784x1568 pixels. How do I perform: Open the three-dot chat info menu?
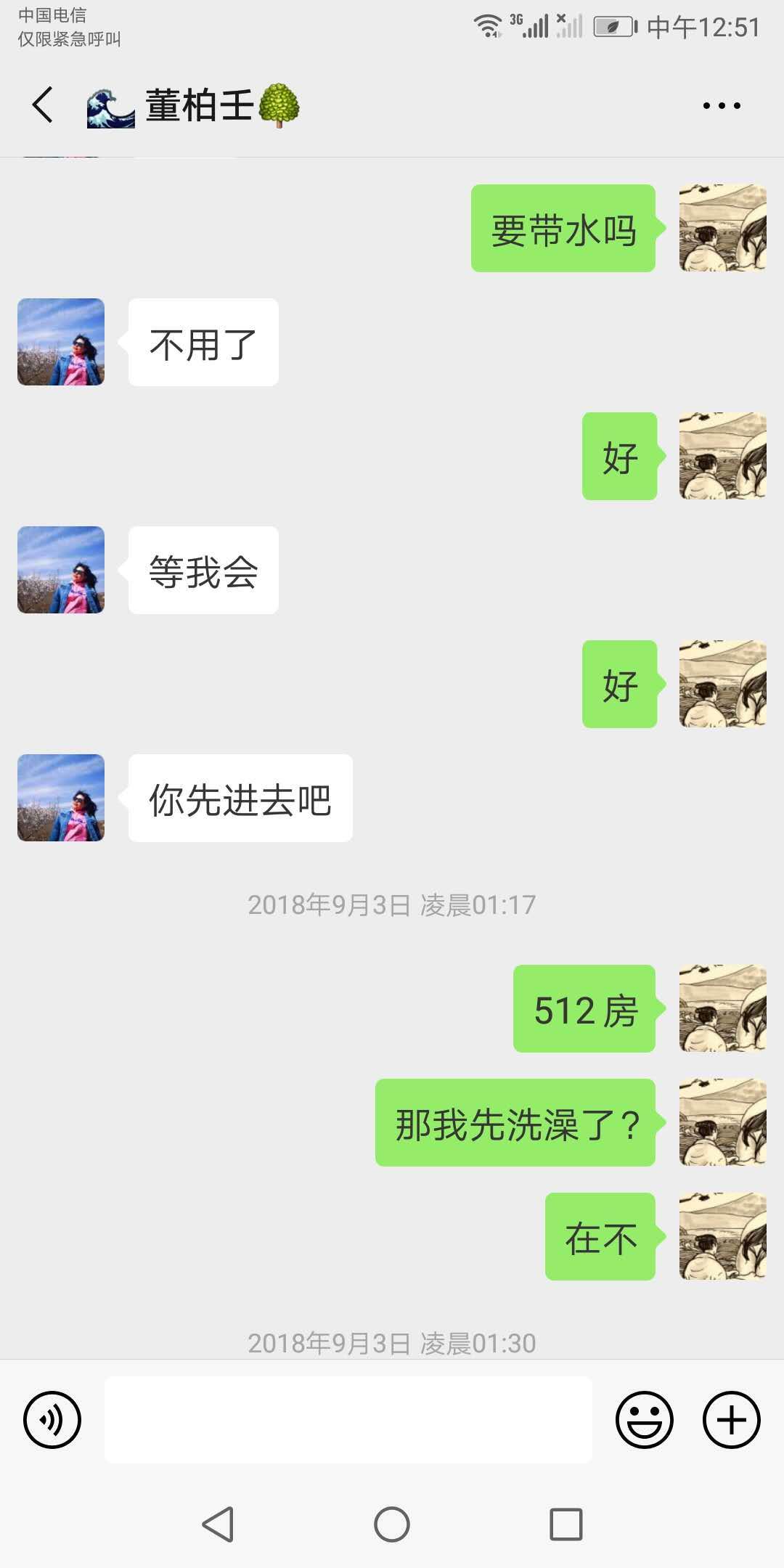pyautogui.click(x=722, y=106)
